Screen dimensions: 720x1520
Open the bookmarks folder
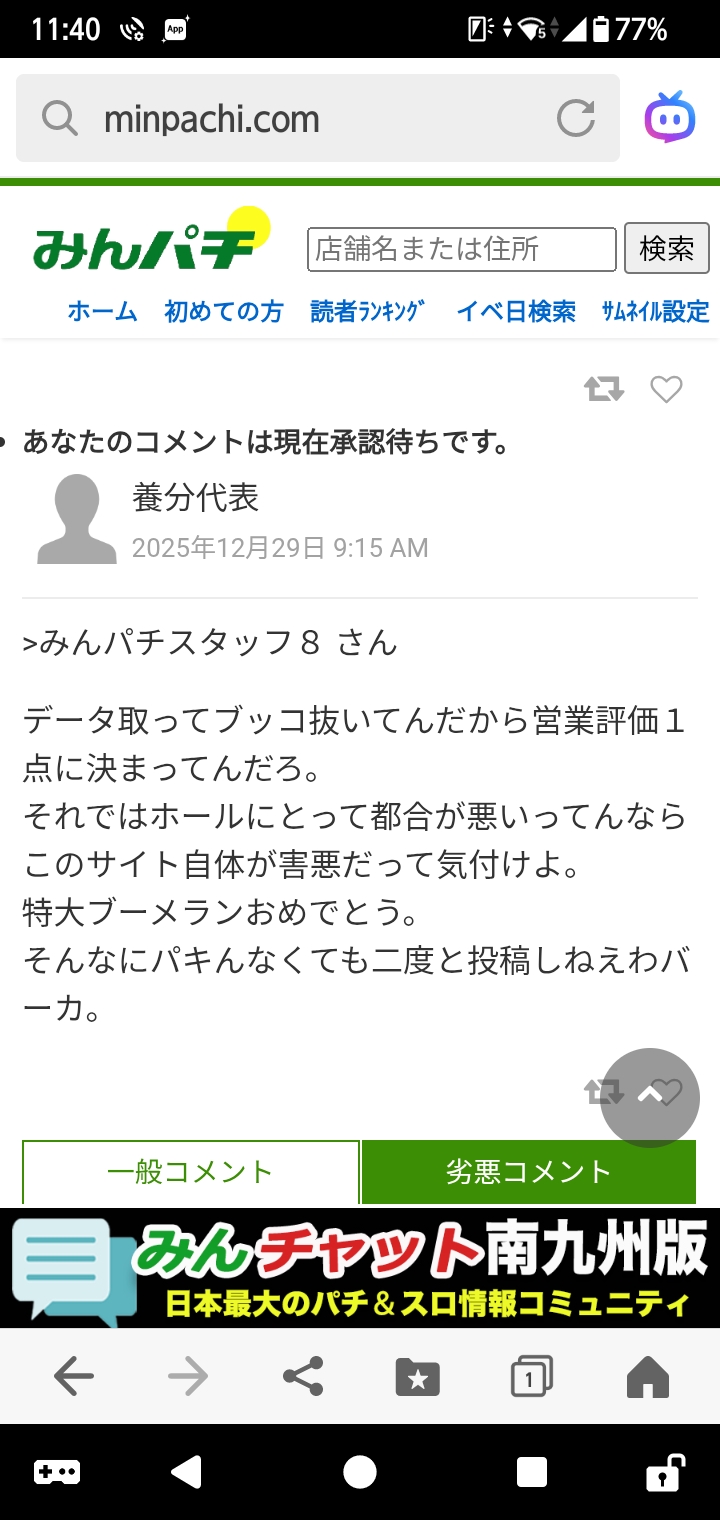pos(417,1378)
